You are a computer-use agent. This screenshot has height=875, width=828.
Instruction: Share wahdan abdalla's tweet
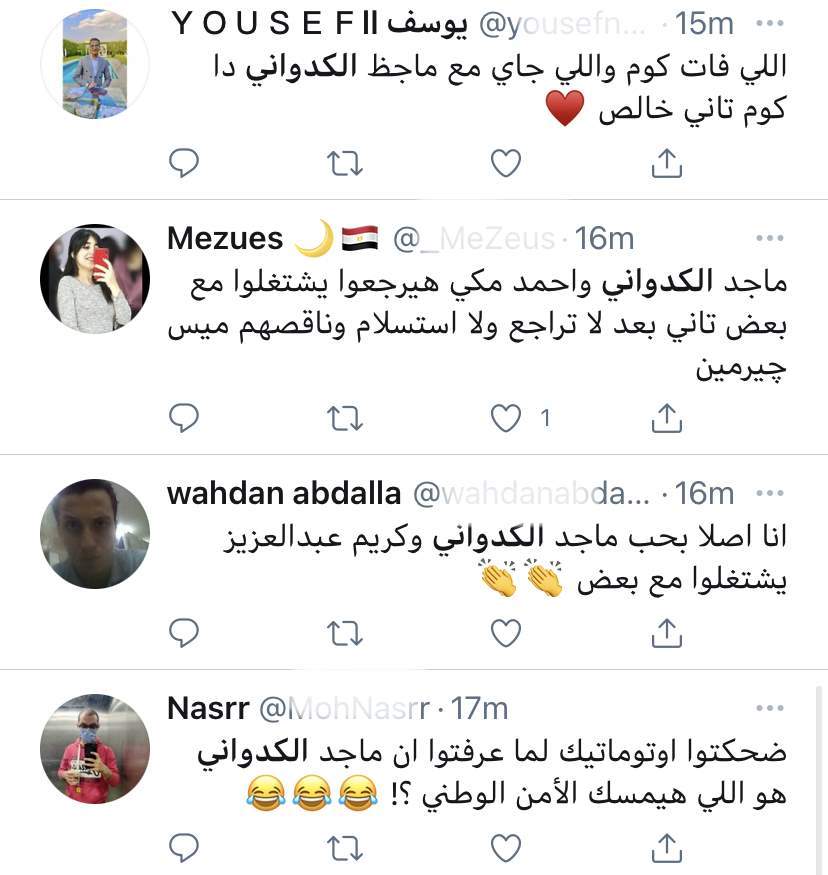[667, 632]
